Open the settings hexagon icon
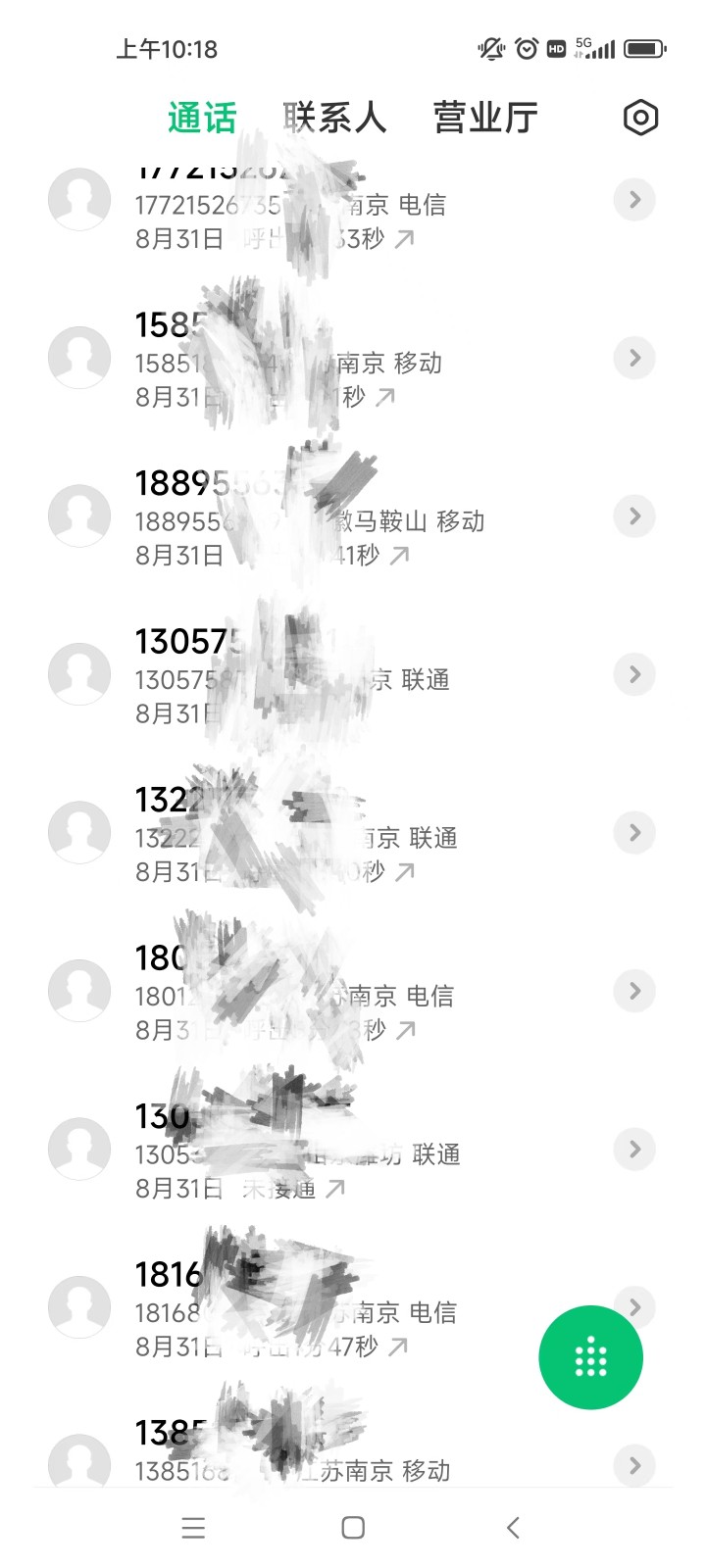This screenshot has width=706, height=1568. tap(640, 118)
